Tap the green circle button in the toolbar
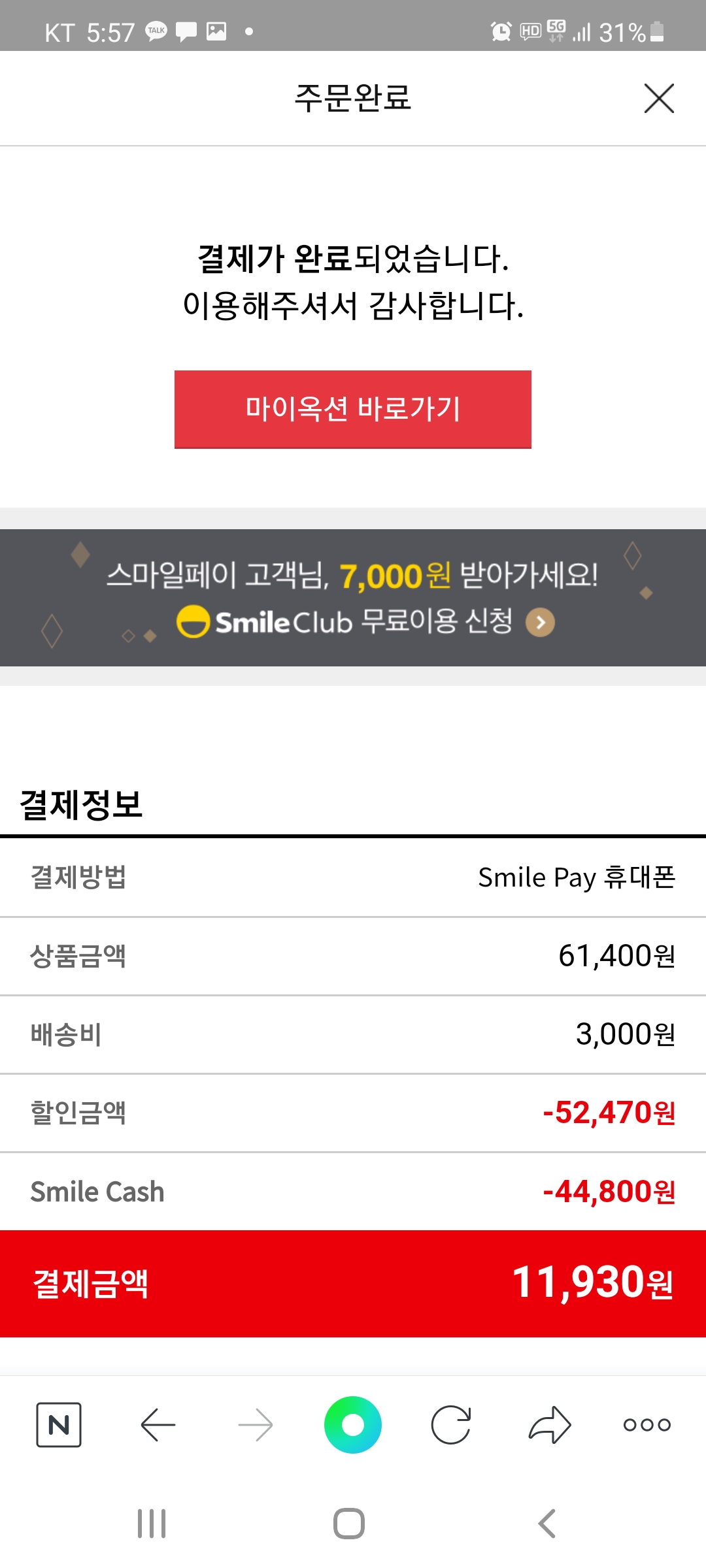 (353, 1424)
